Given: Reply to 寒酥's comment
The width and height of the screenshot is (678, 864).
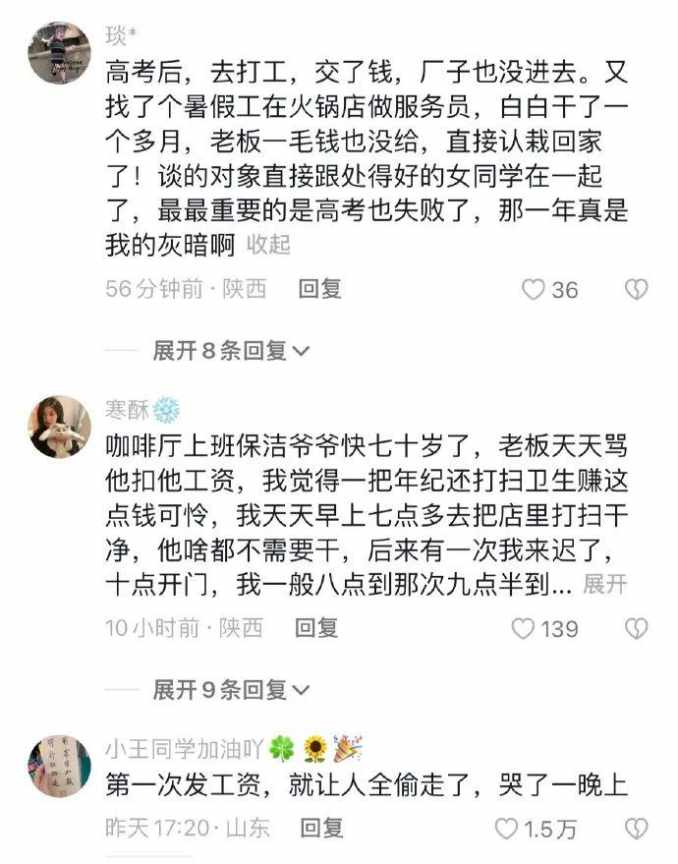Looking at the screenshot, I should [x=316, y=628].
